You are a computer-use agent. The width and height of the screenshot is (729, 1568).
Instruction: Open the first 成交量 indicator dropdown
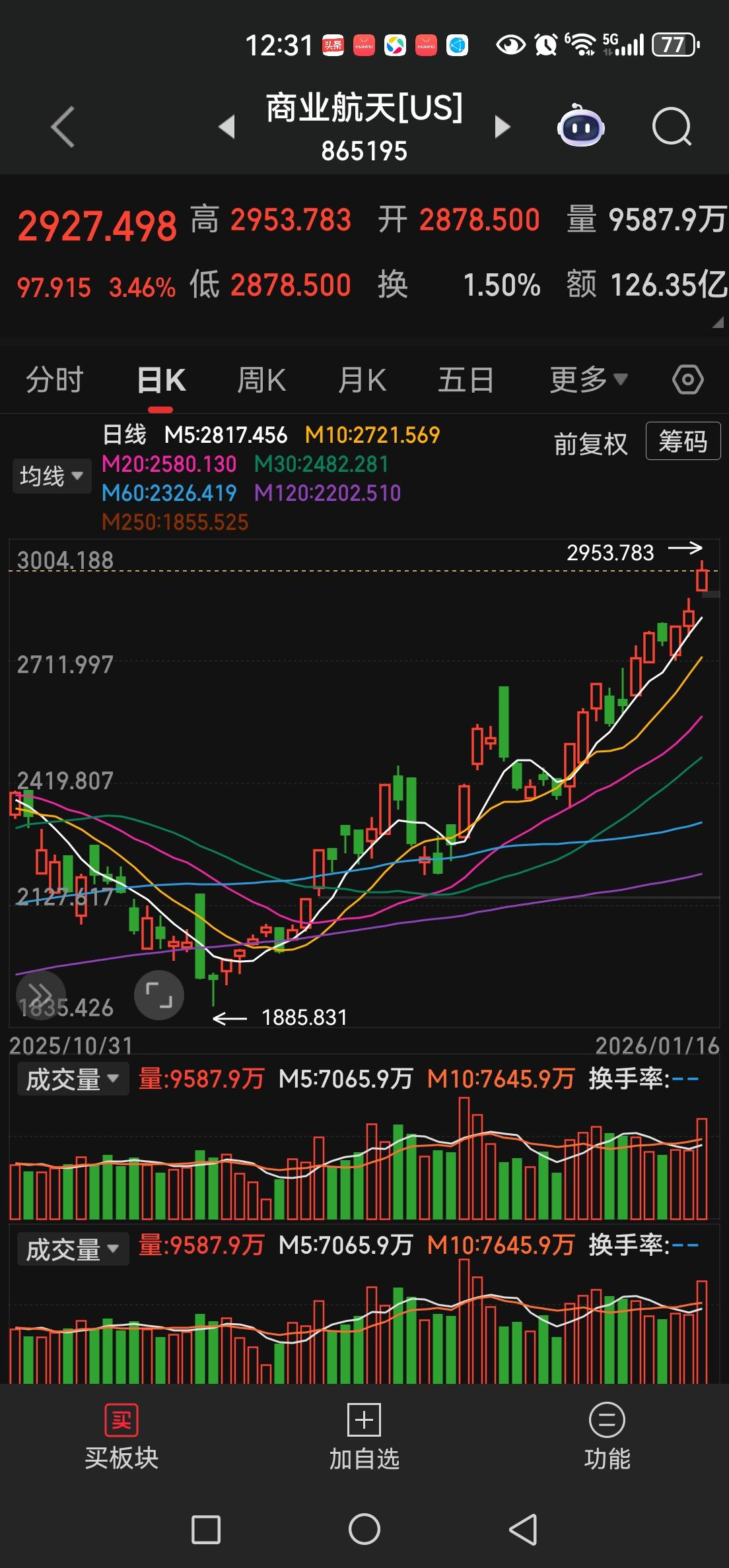[x=71, y=1080]
